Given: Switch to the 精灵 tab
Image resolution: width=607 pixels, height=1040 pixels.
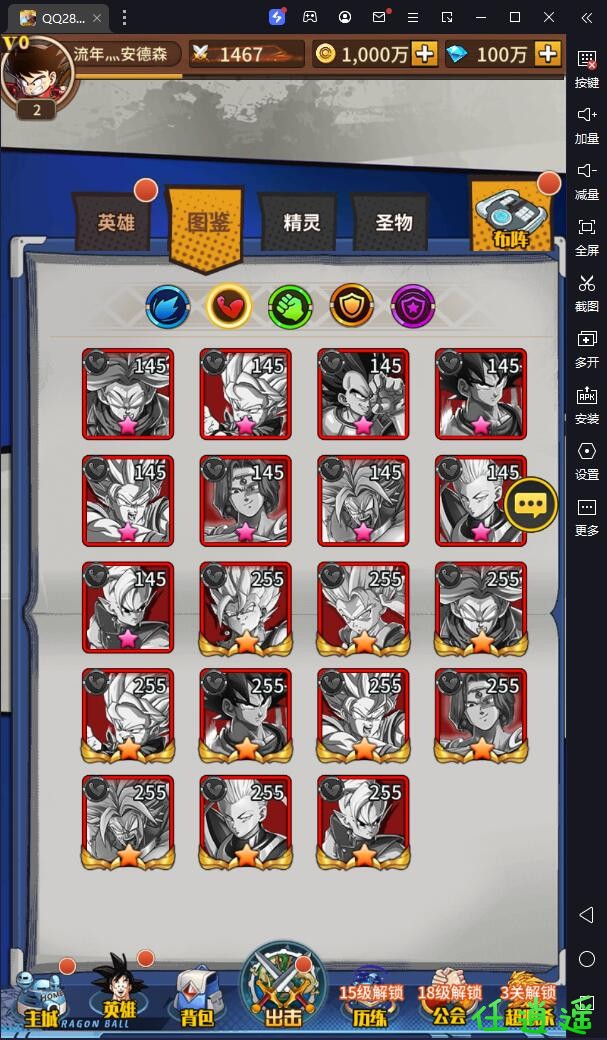Looking at the screenshot, I should (x=301, y=222).
